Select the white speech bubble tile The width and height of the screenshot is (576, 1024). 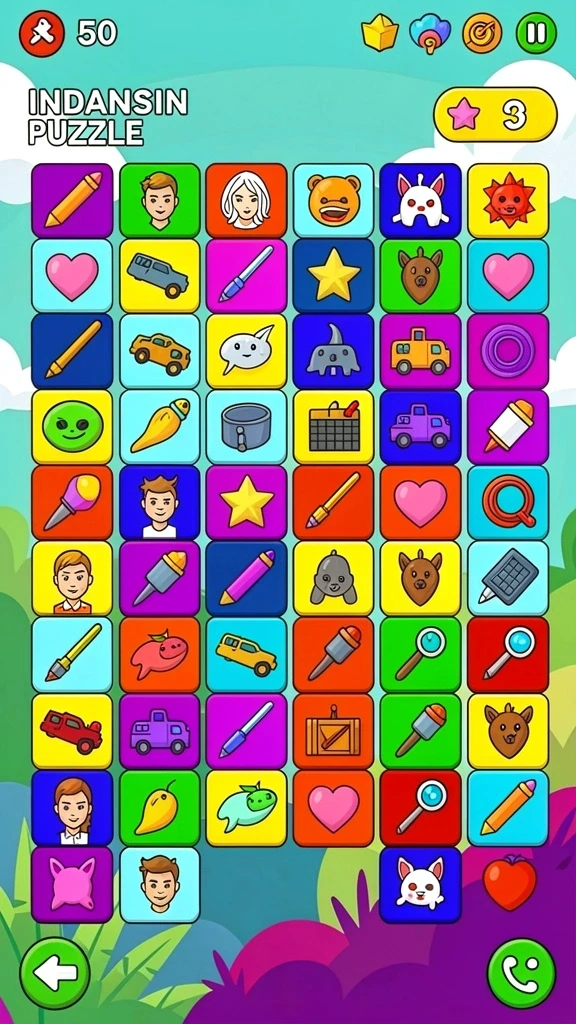pyautogui.click(x=246, y=351)
